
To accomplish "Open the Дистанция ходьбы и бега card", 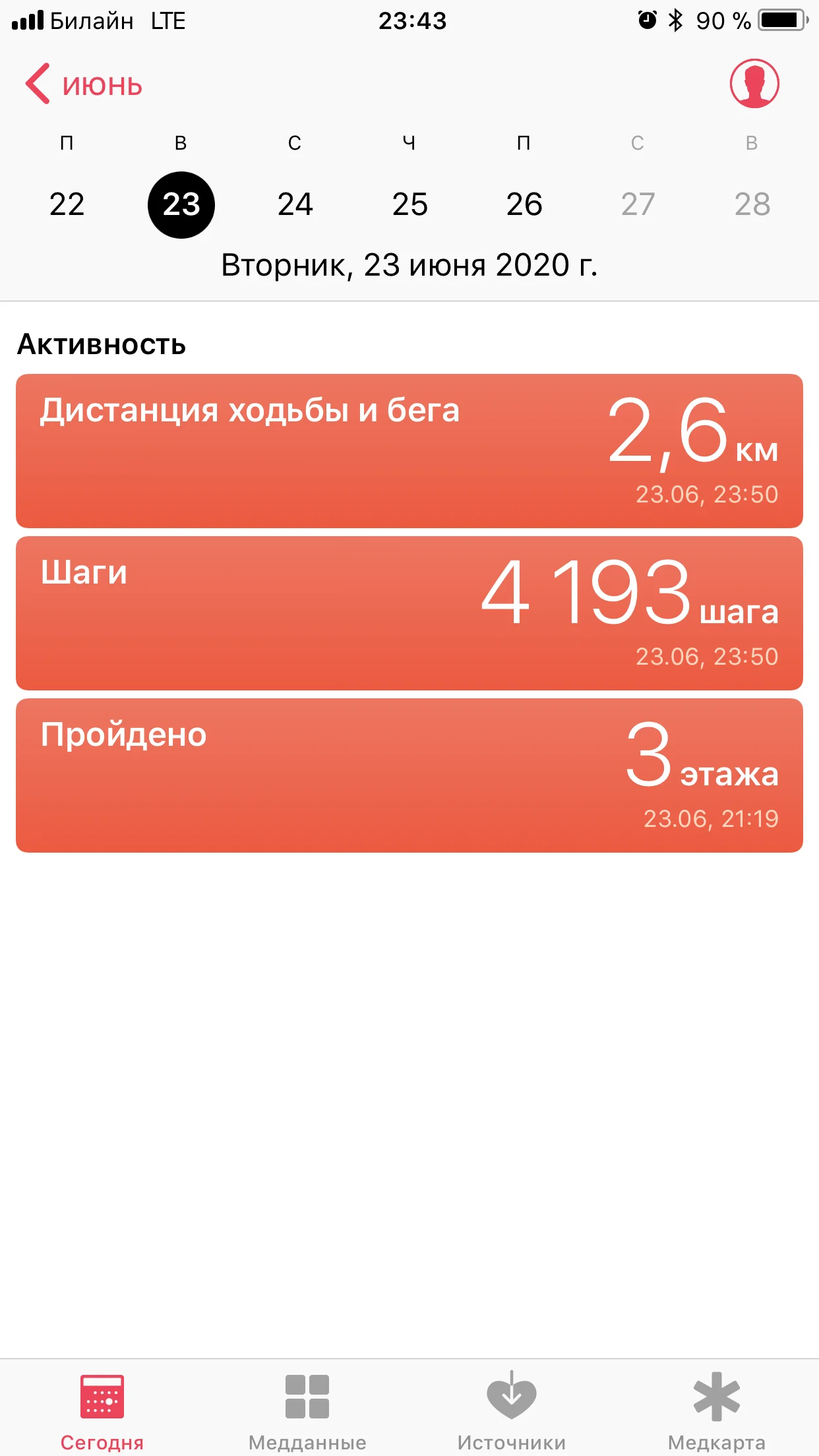I will pyautogui.click(x=409, y=451).
